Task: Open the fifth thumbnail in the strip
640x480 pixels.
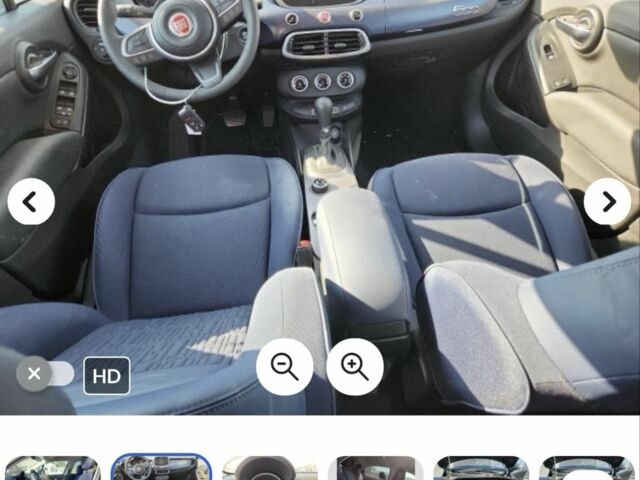Action: pos(482,468)
